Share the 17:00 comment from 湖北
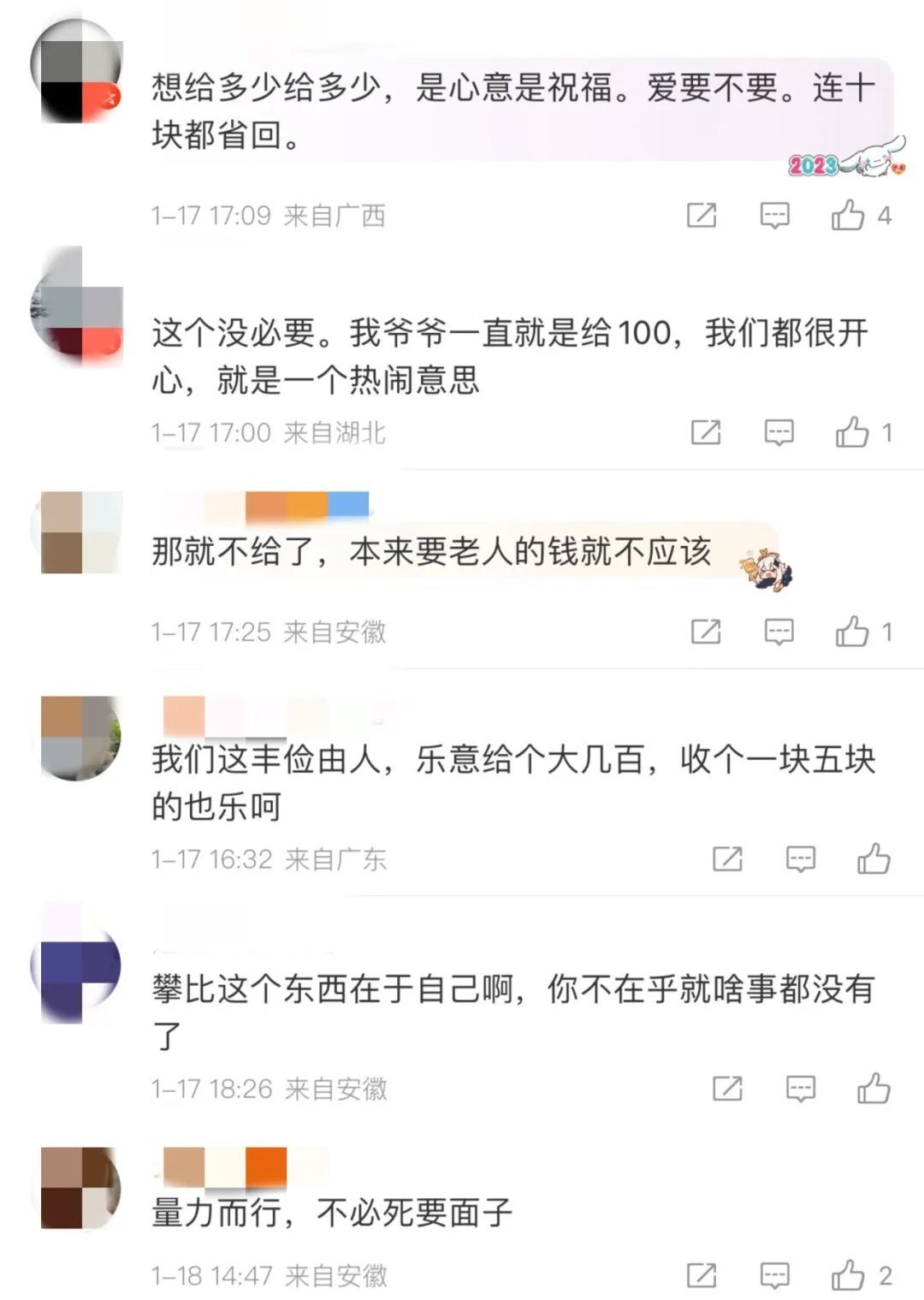 point(706,432)
